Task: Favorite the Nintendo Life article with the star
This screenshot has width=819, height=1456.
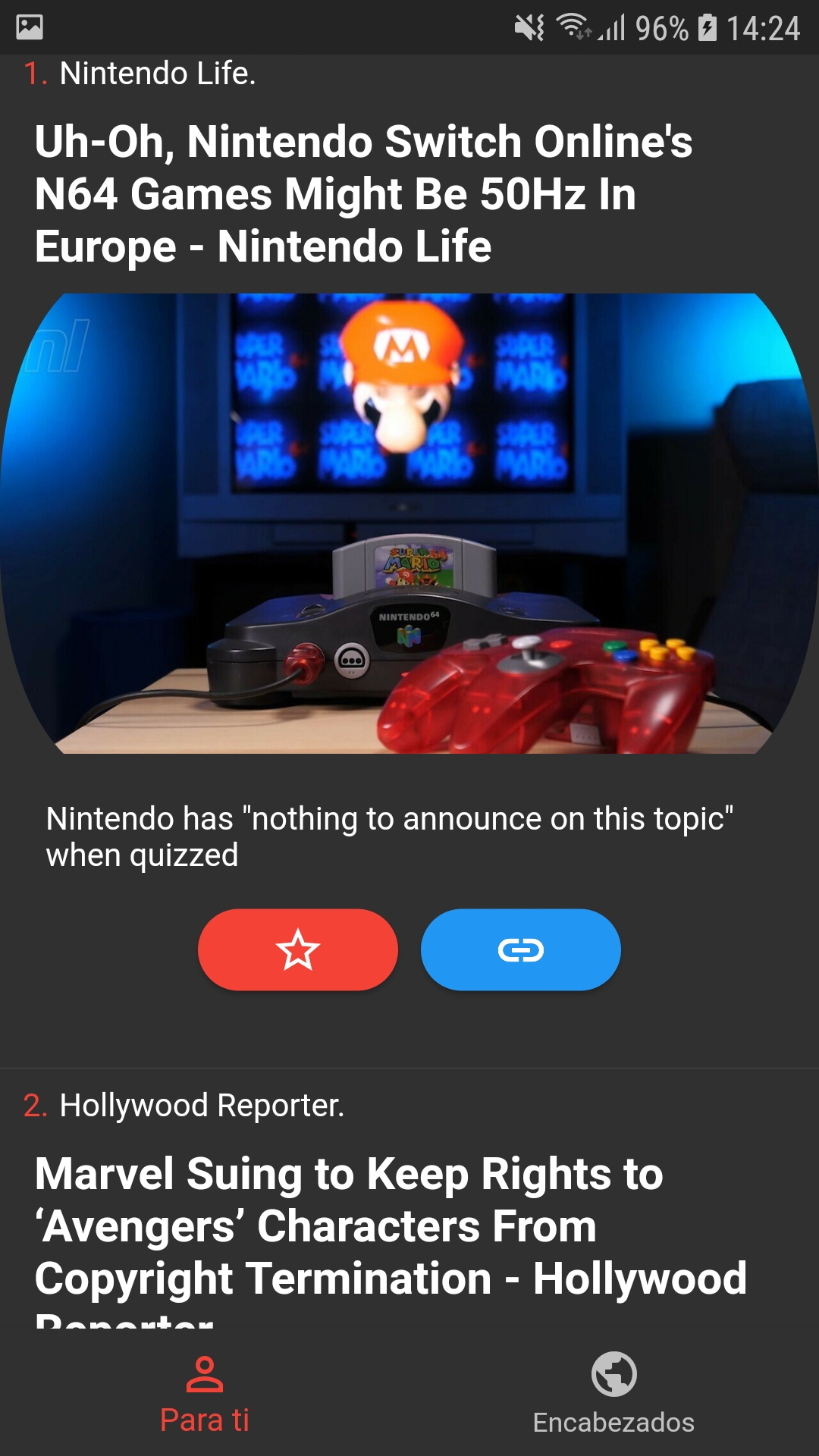Action: 297,949
